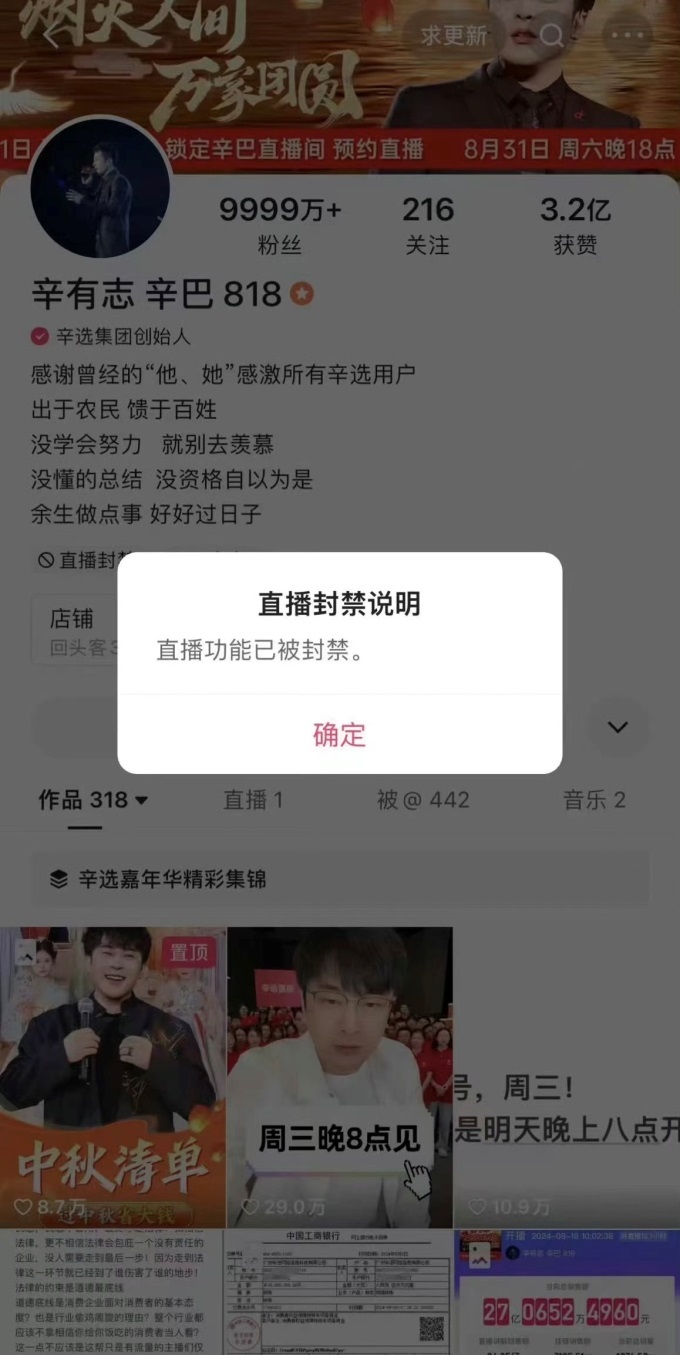Confirm the live ban notice with 确定
The height and width of the screenshot is (1355, 680).
(339, 735)
